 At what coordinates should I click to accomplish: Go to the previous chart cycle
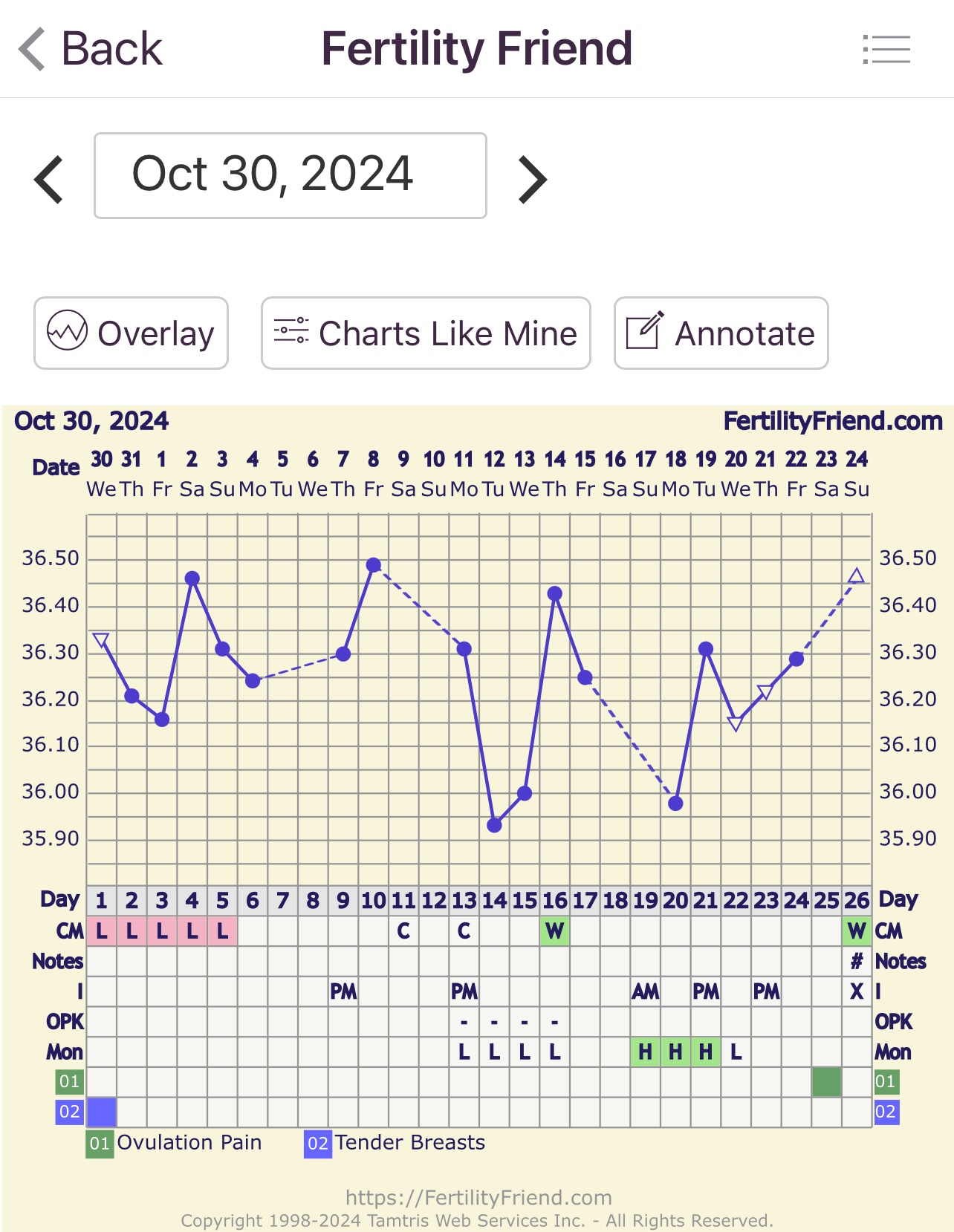(x=49, y=179)
